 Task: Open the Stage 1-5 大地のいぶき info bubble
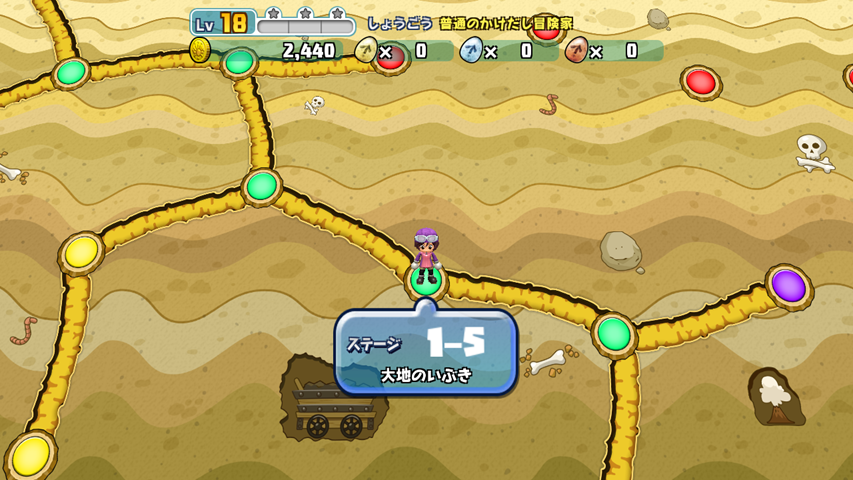click(x=426, y=353)
